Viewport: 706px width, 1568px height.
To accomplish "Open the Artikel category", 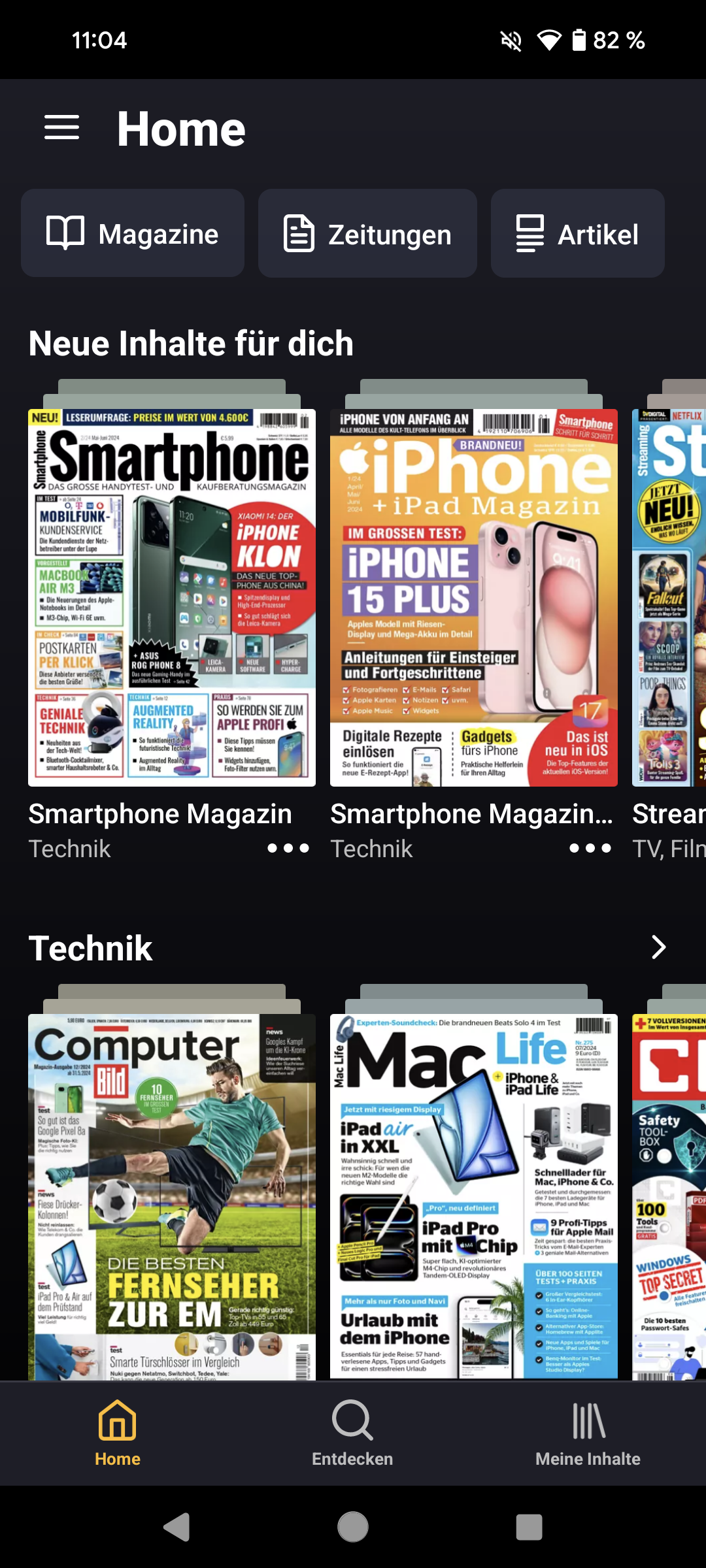I will [577, 233].
